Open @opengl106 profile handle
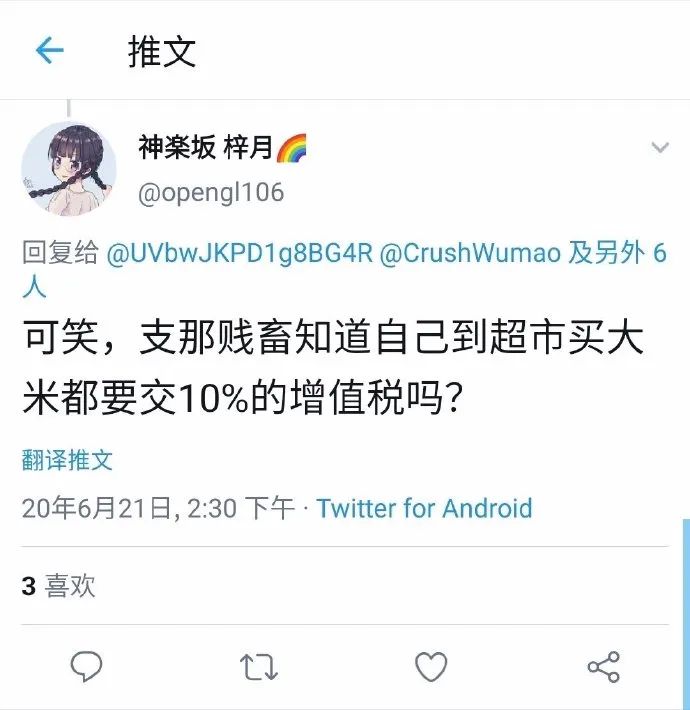The image size is (690, 710). point(211,192)
